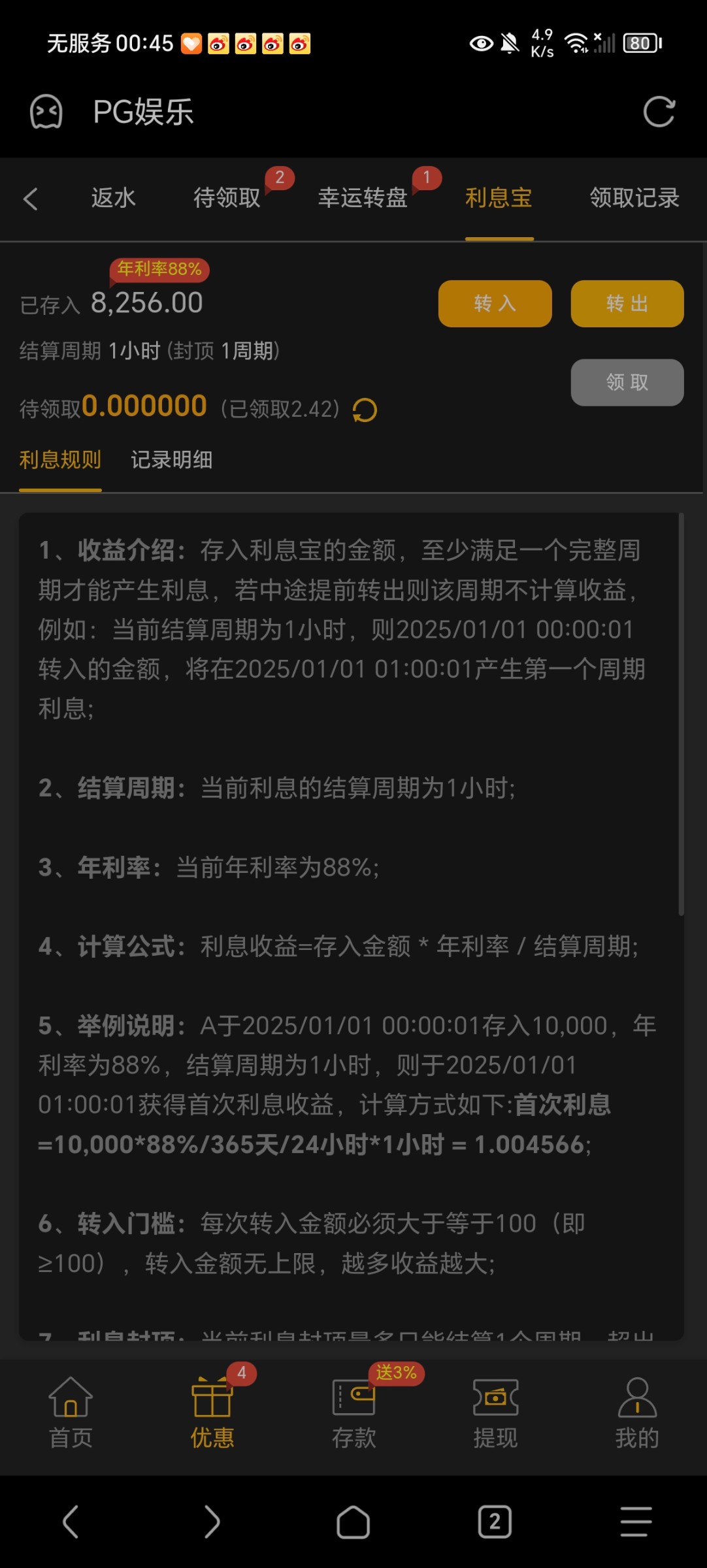
Task: Open the 存款 page
Action: [354, 1411]
